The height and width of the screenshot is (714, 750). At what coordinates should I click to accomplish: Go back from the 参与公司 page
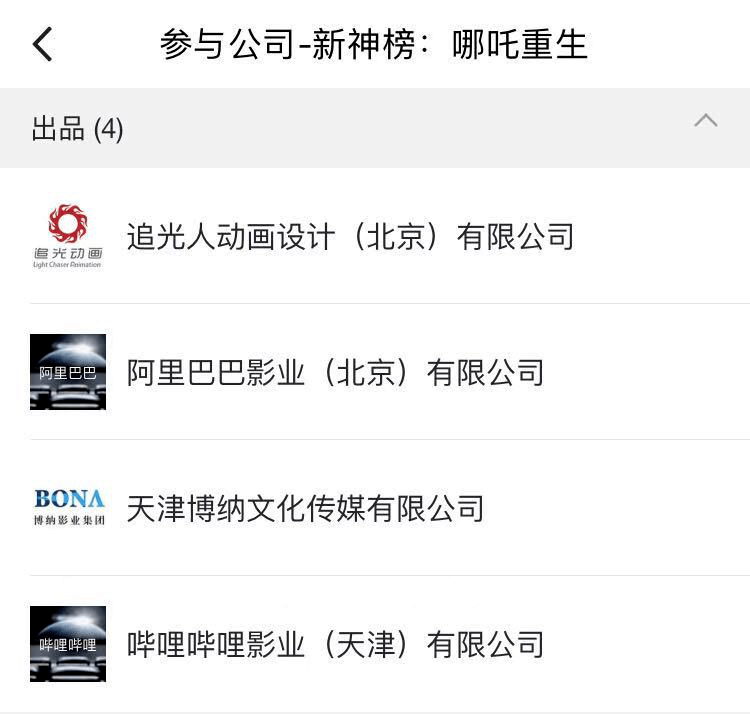[42, 45]
